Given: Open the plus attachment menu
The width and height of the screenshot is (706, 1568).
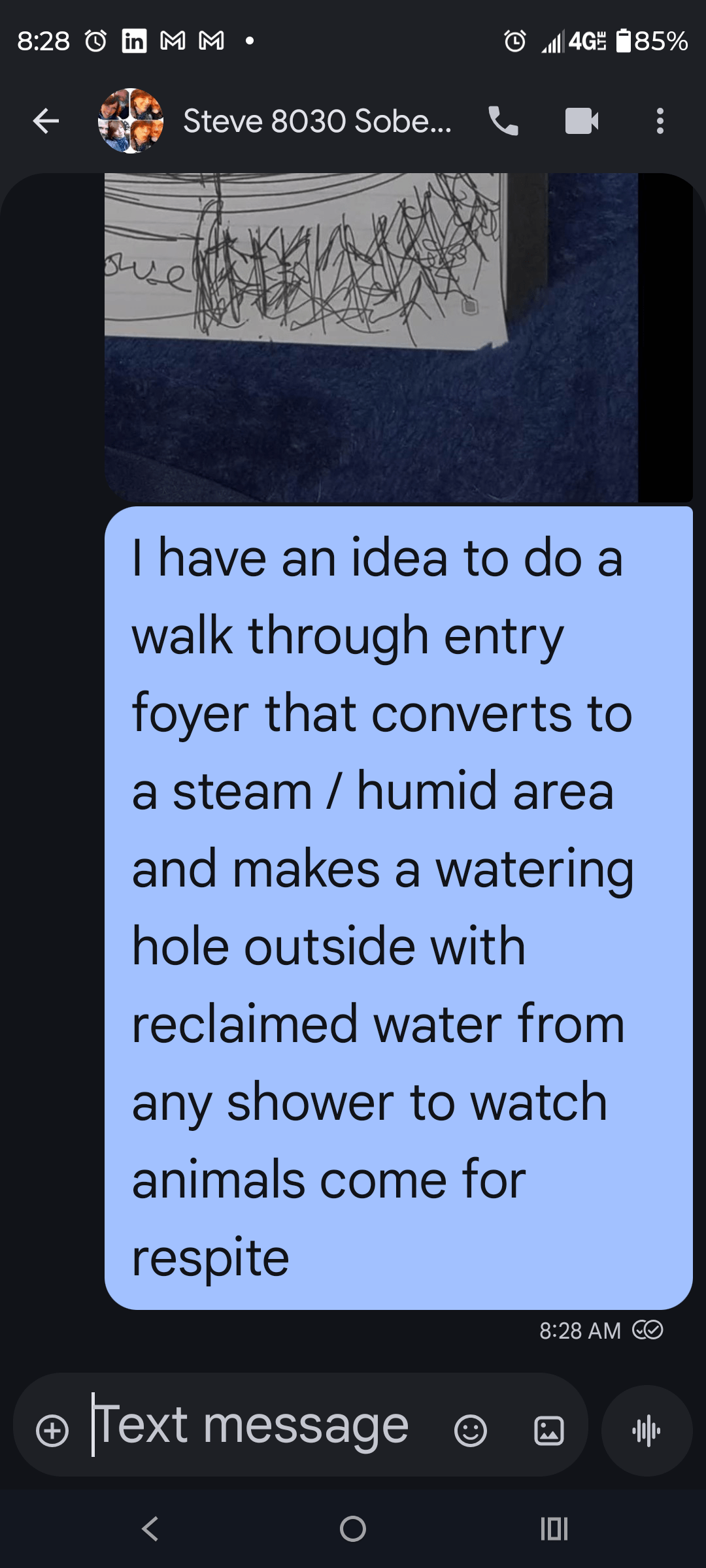Looking at the screenshot, I should [x=52, y=1431].
